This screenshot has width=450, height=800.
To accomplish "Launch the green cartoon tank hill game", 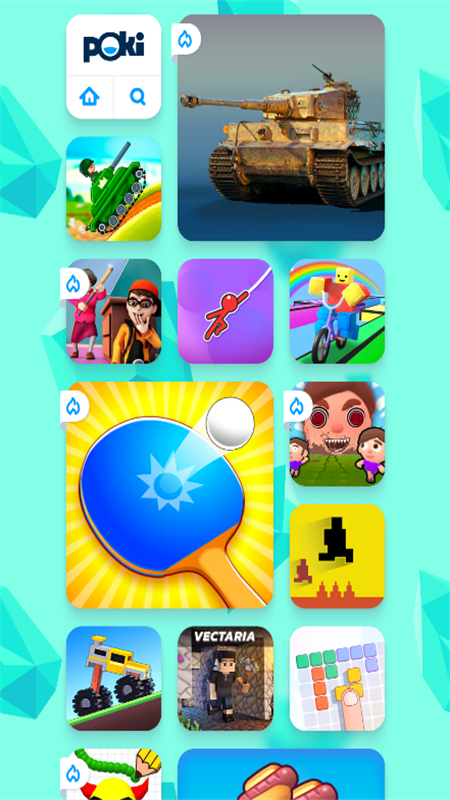I will tap(114, 189).
